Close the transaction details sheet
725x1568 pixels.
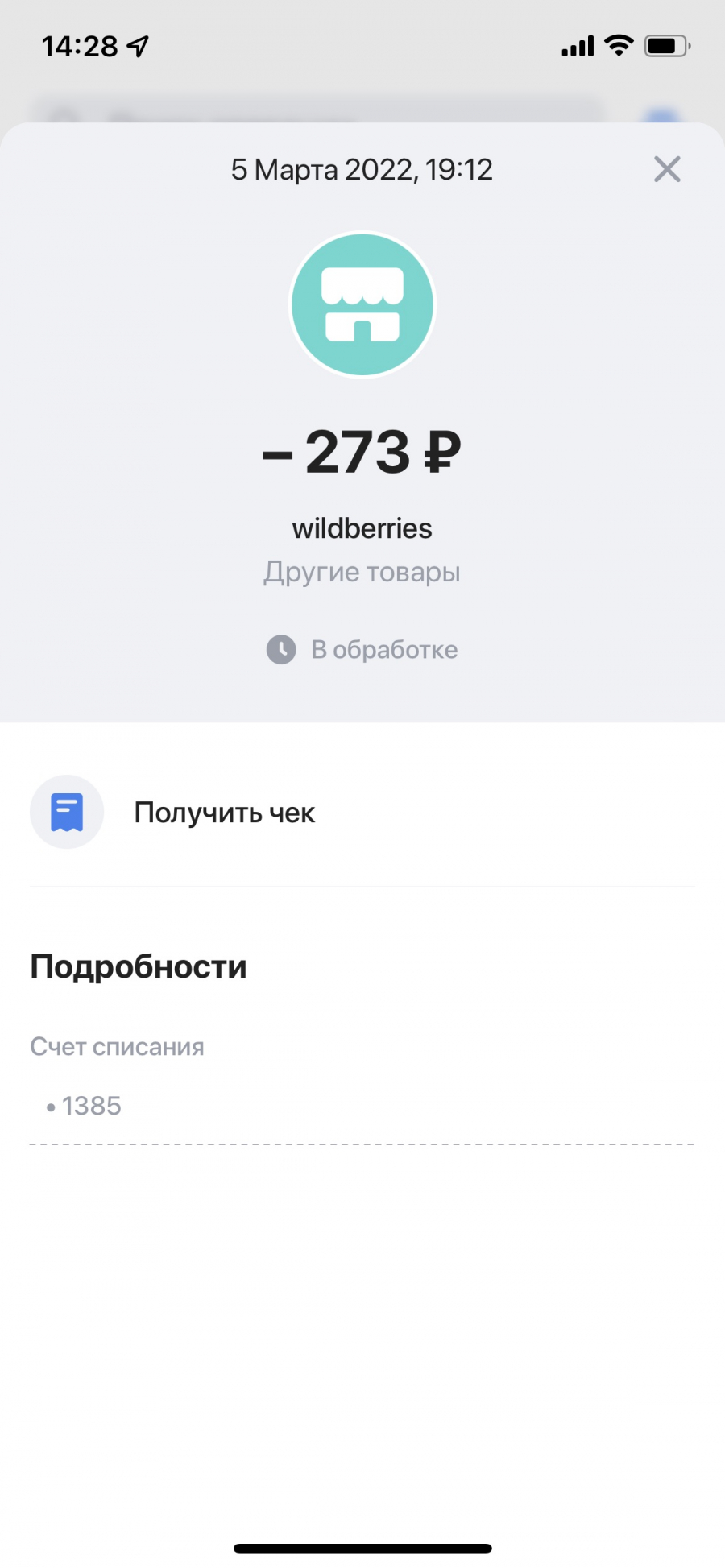(x=667, y=169)
